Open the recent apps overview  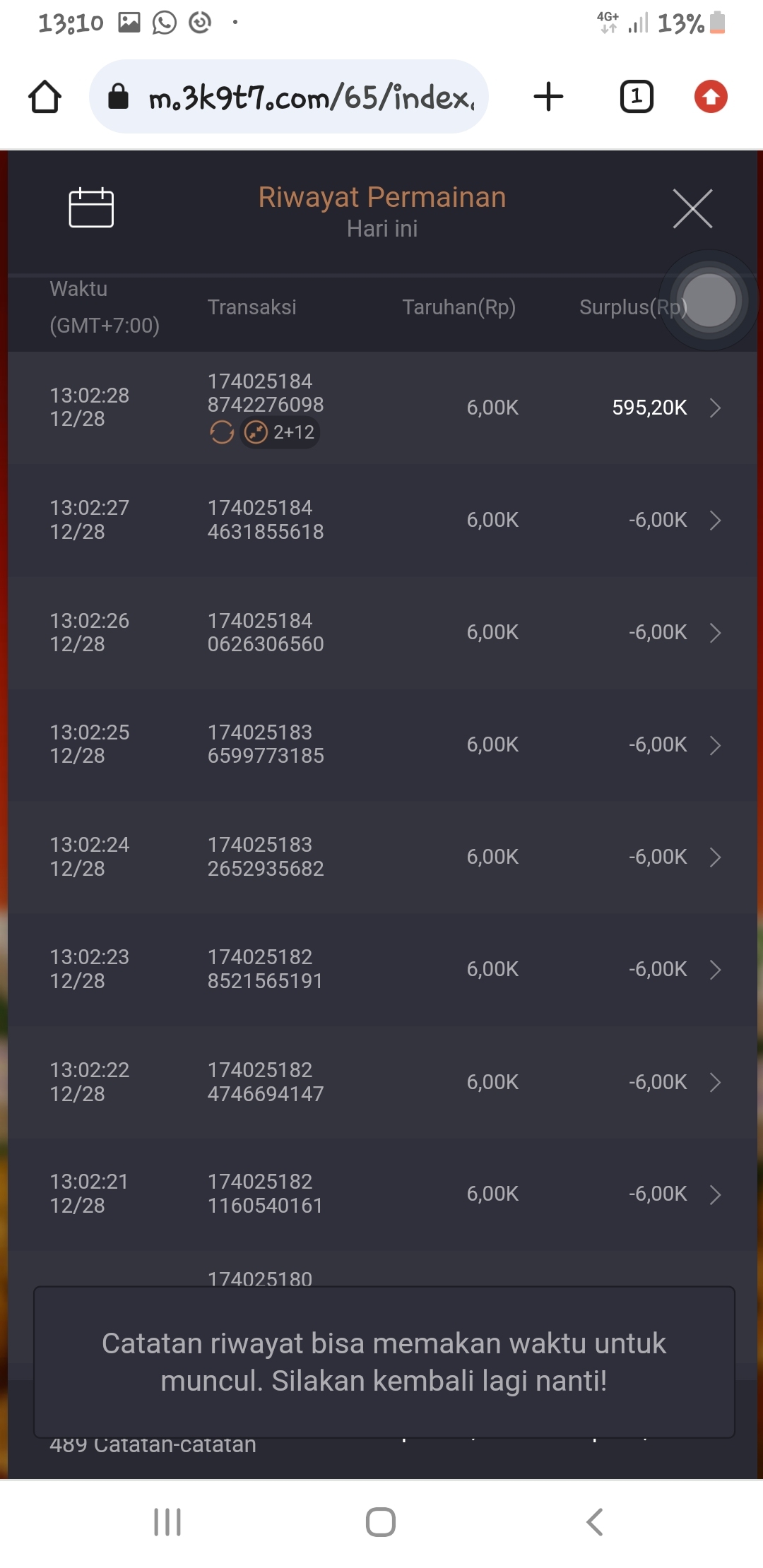tap(167, 1522)
